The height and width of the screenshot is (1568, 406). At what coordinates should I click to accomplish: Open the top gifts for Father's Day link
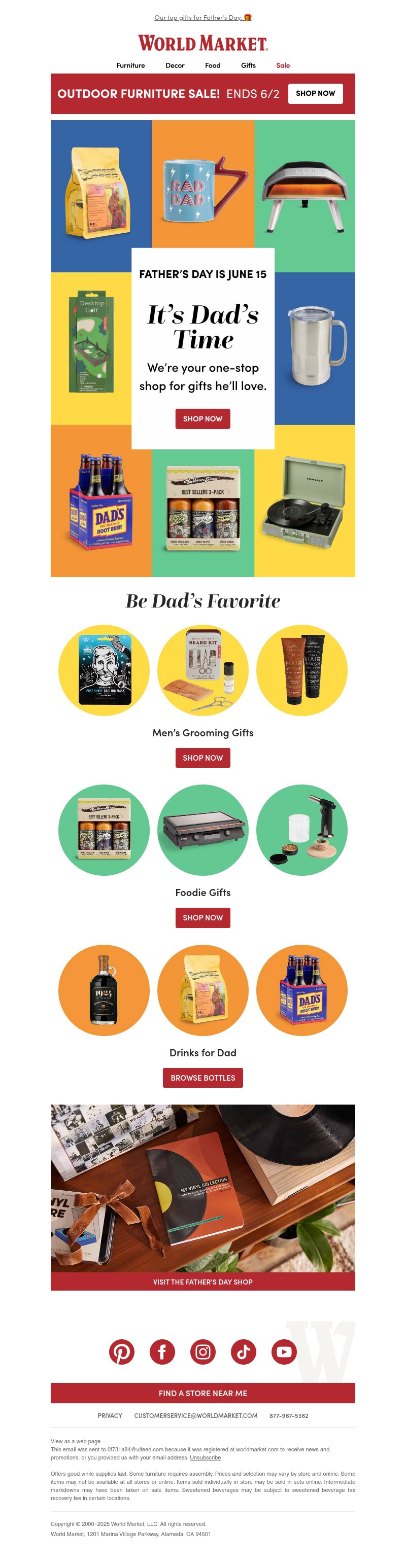tap(202, 18)
